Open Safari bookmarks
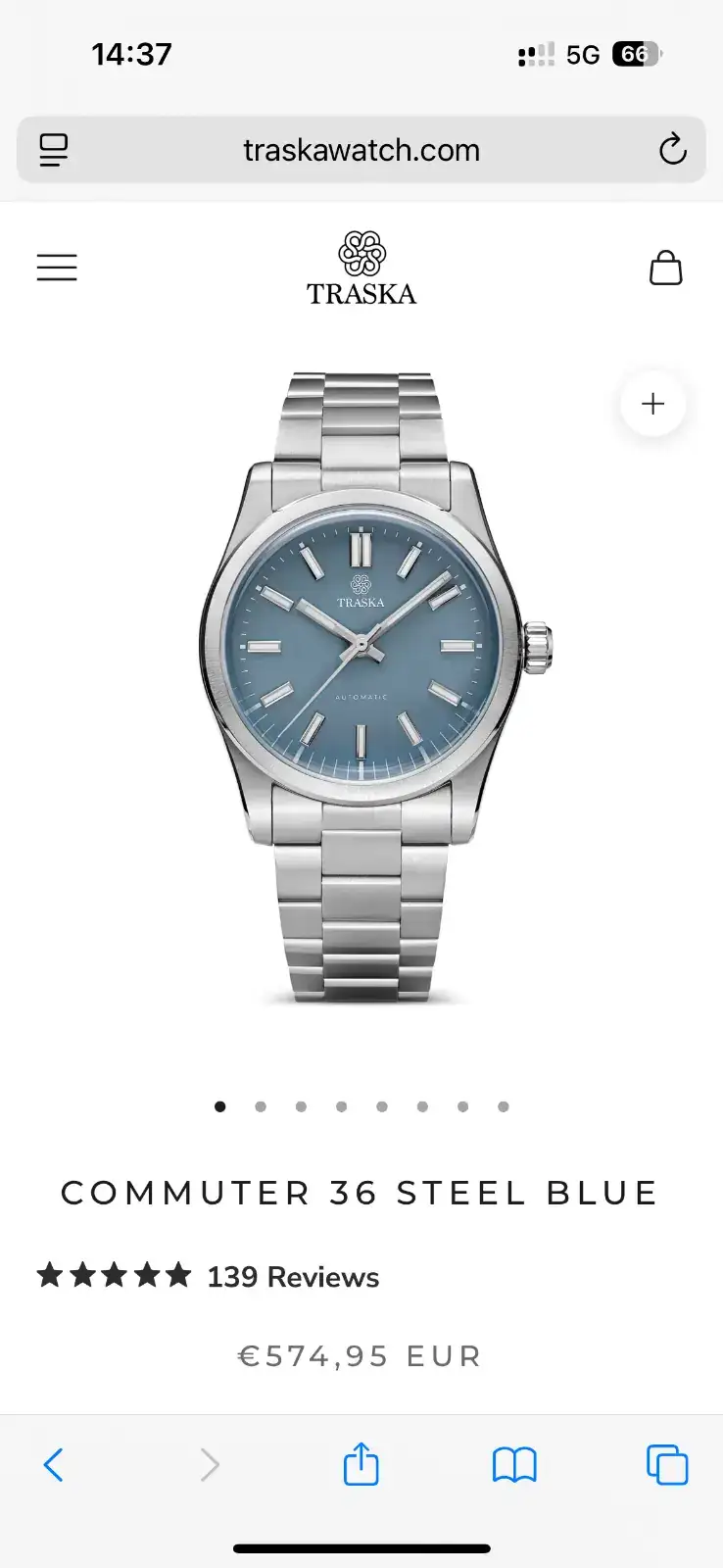 (x=513, y=1465)
